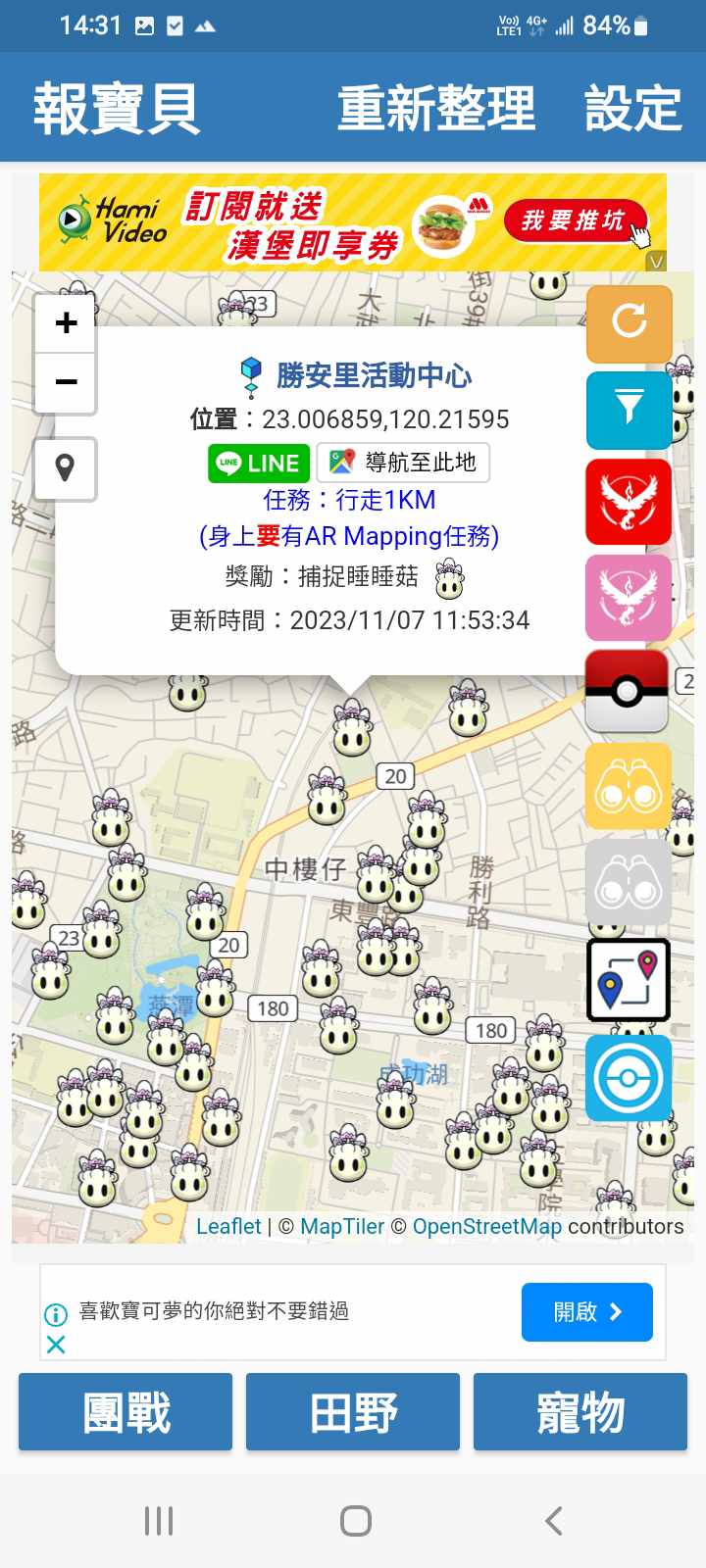Screen dimensions: 706x1568
Task: Tap the gray binoculars icon
Action: click(629, 883)
